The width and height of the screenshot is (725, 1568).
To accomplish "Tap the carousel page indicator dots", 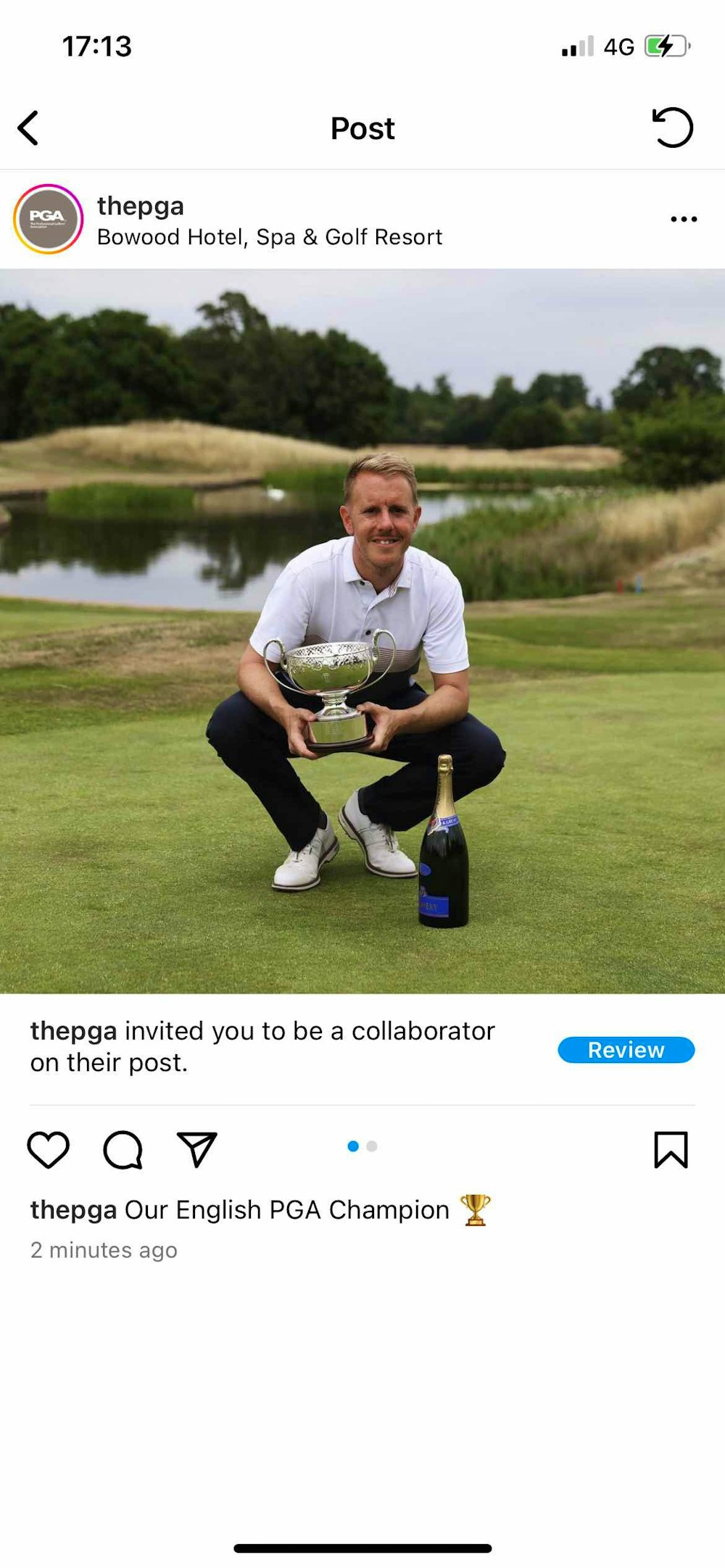I will click(362, 1146).
